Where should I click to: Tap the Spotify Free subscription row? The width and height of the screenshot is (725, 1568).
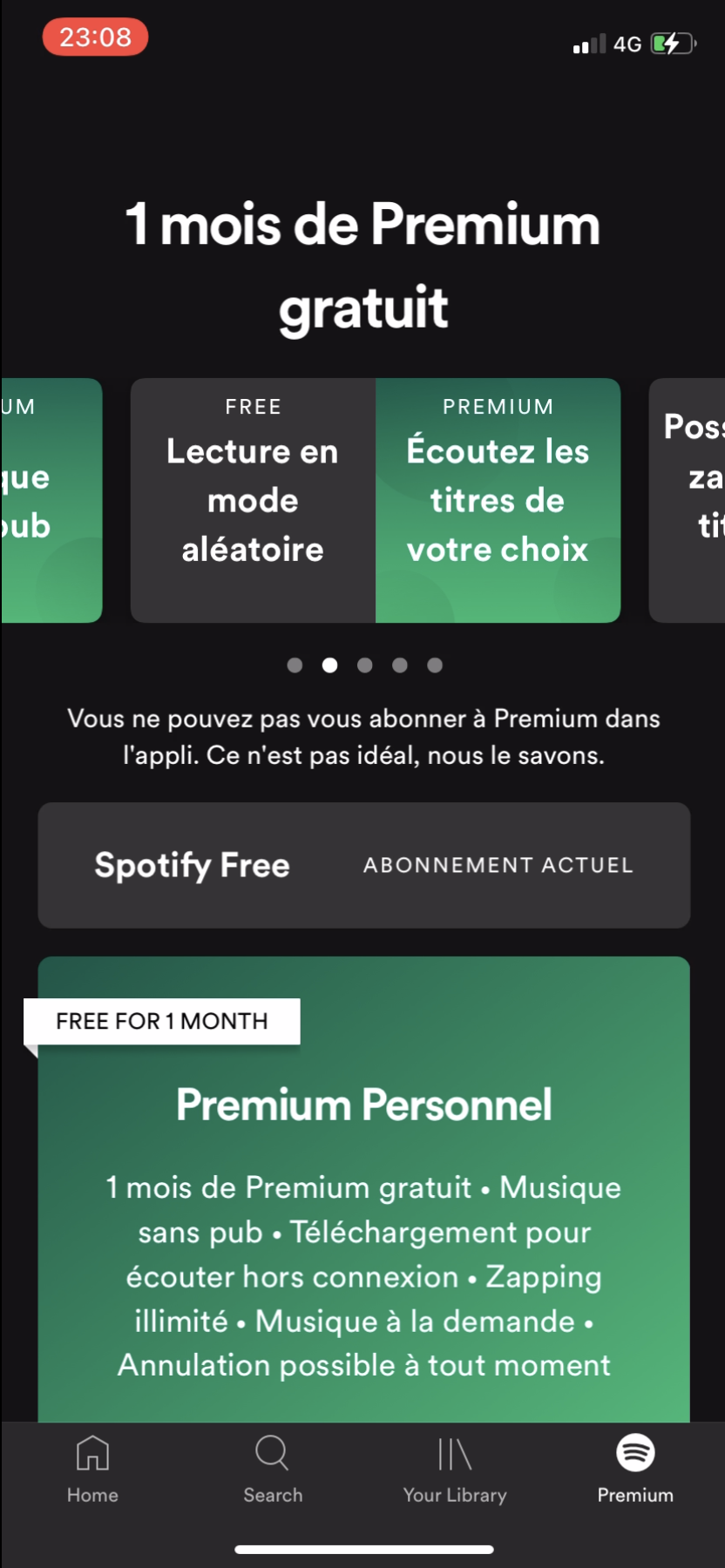[363, 865]
